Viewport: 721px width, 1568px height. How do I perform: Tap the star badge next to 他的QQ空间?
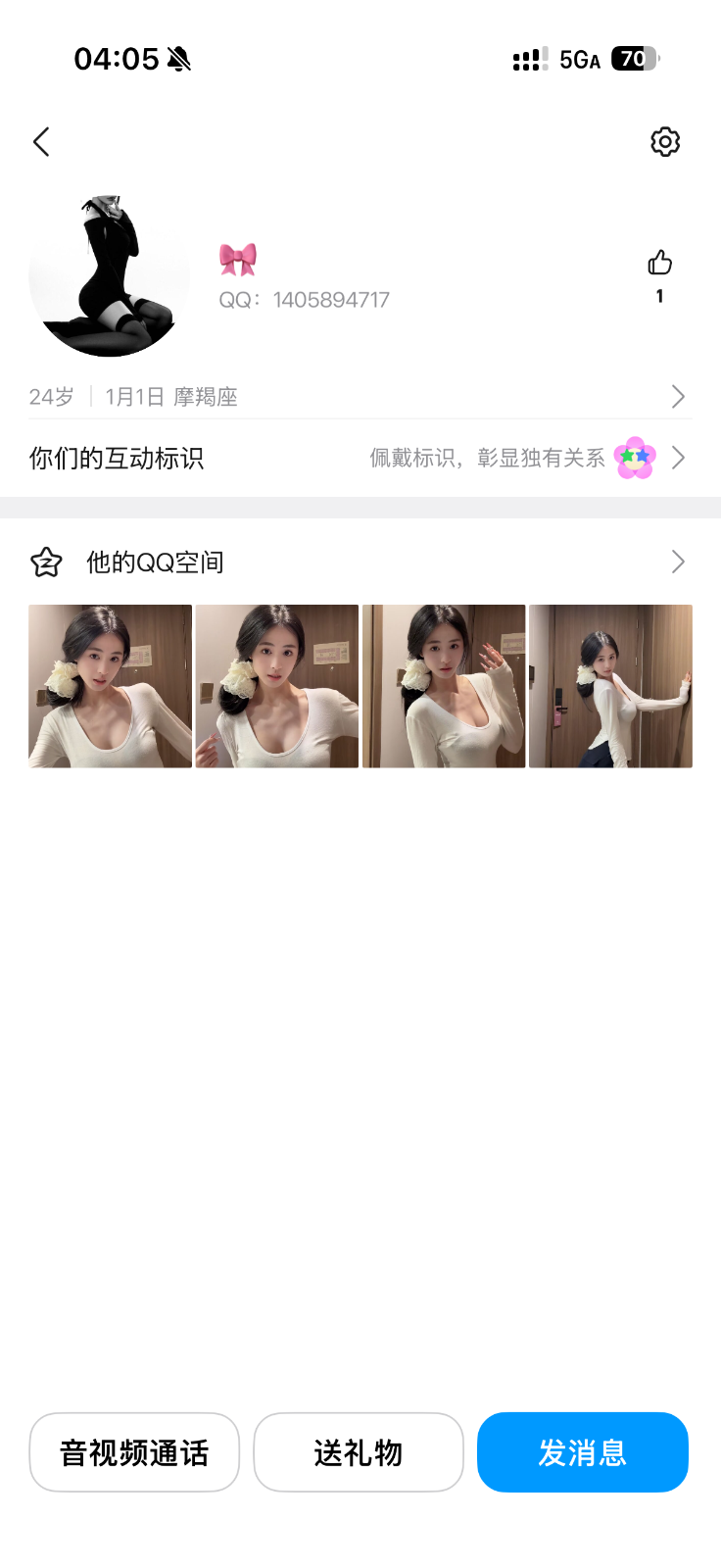pyautogui.click(x=46, y=562)
